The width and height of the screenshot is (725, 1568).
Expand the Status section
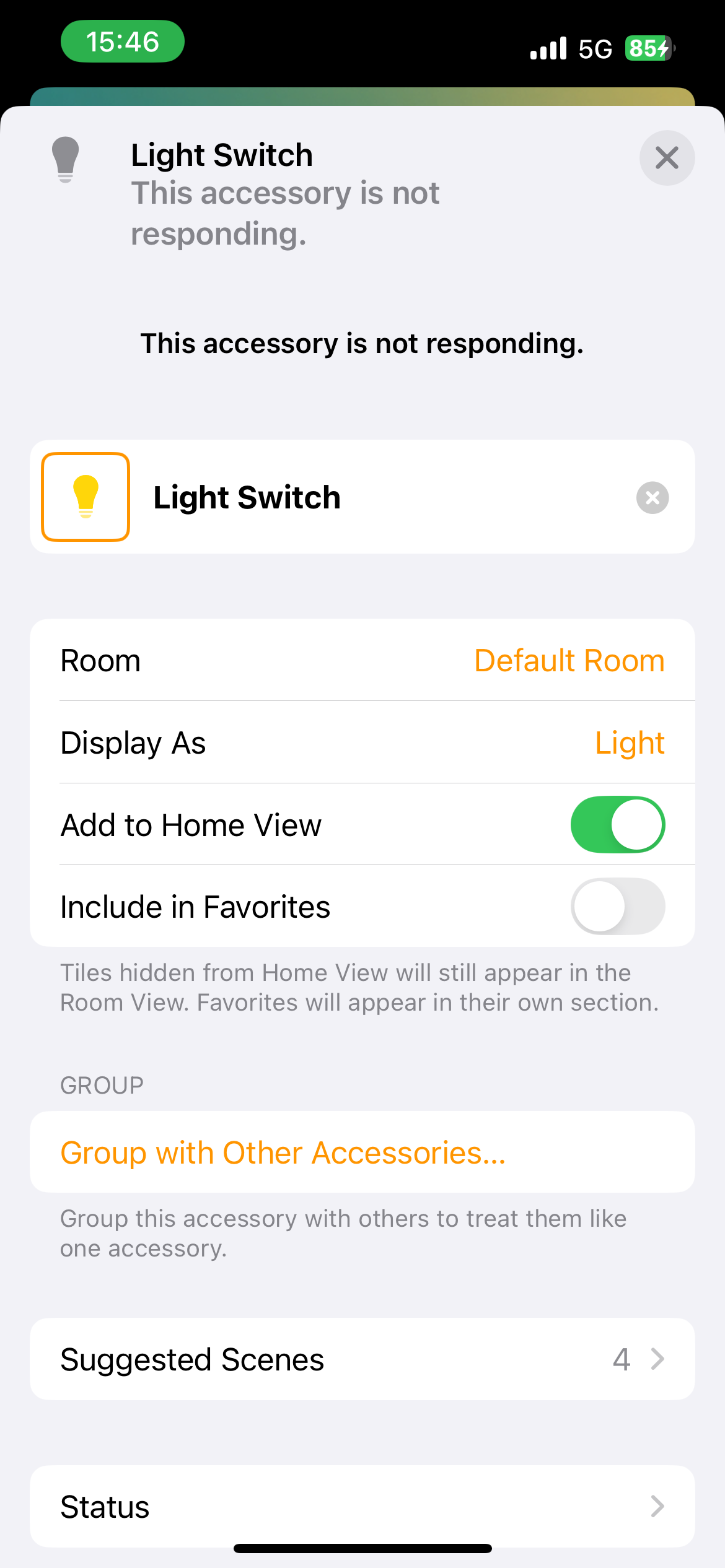[x=658, y=1507]
